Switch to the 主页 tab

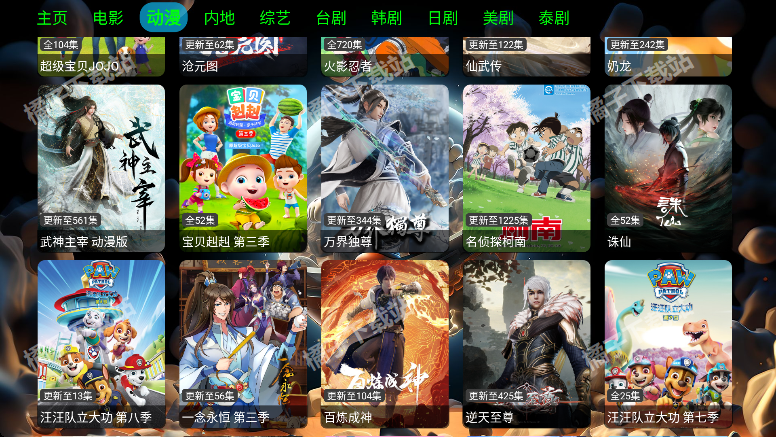(52, 18)
